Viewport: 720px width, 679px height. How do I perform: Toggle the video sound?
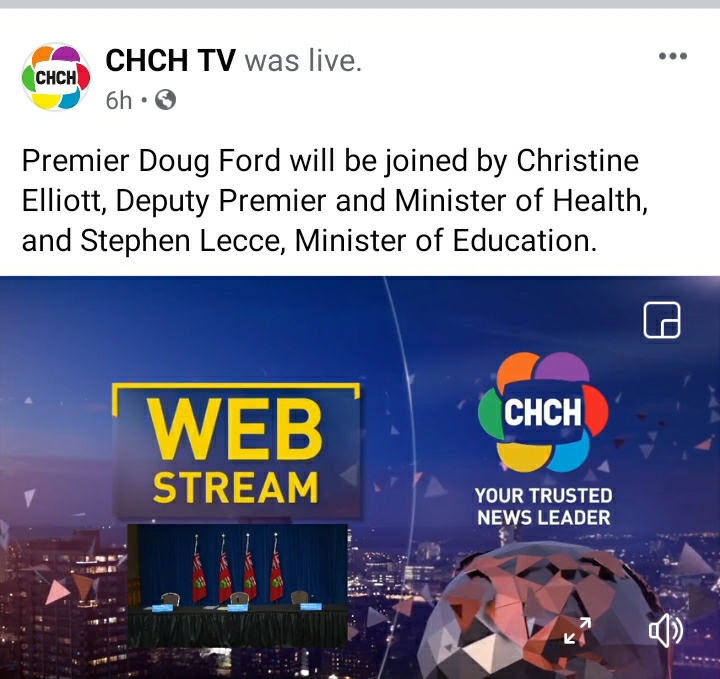pyautogui.click(x=666, y=630)
